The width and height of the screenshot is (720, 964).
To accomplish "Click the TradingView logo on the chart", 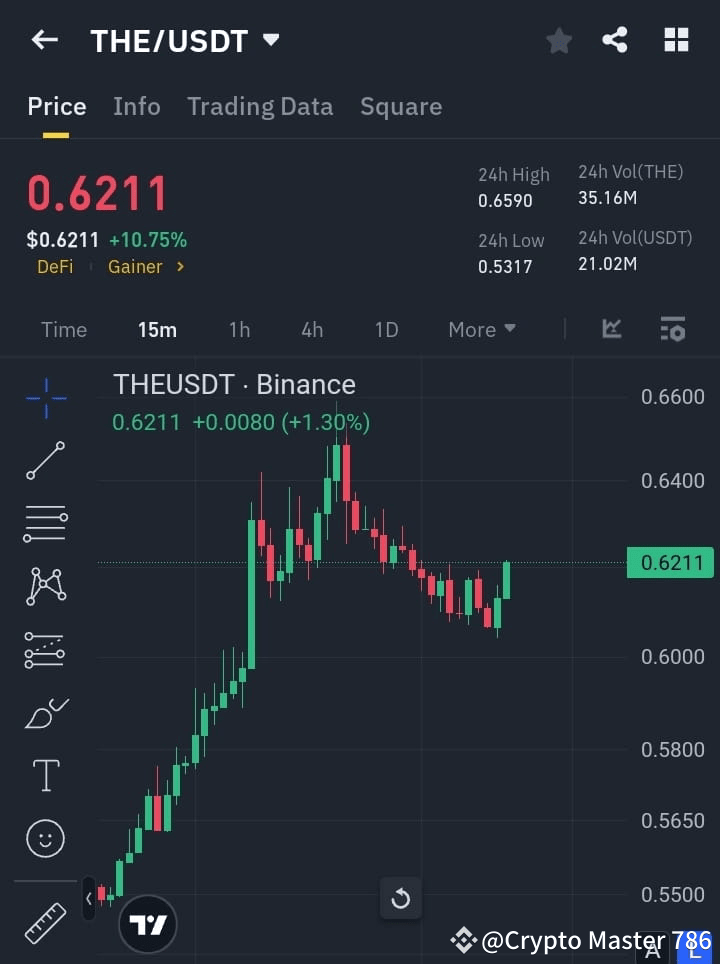I will pyautogui.click(x=148, y=922).
